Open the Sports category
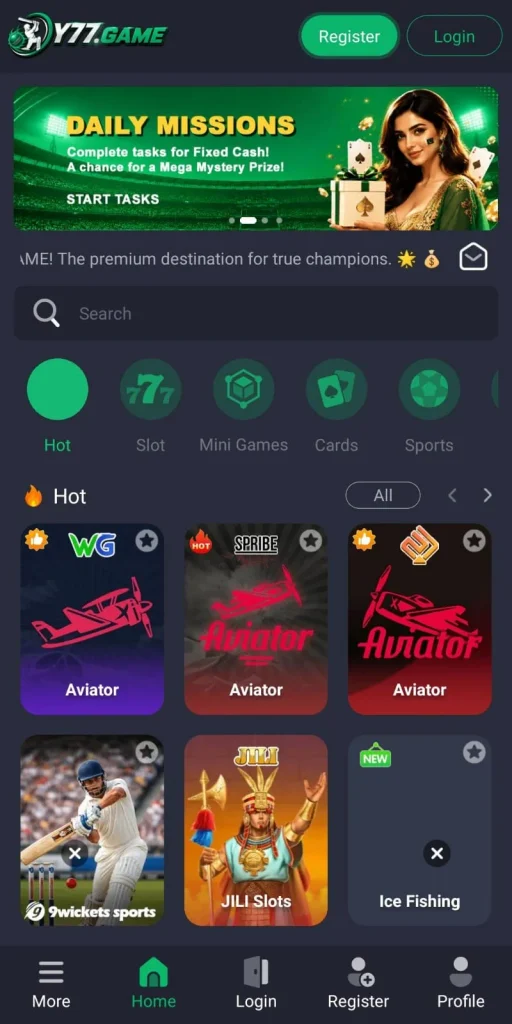512x1024 pixels. pyautogui.click(x=429, y=406)
